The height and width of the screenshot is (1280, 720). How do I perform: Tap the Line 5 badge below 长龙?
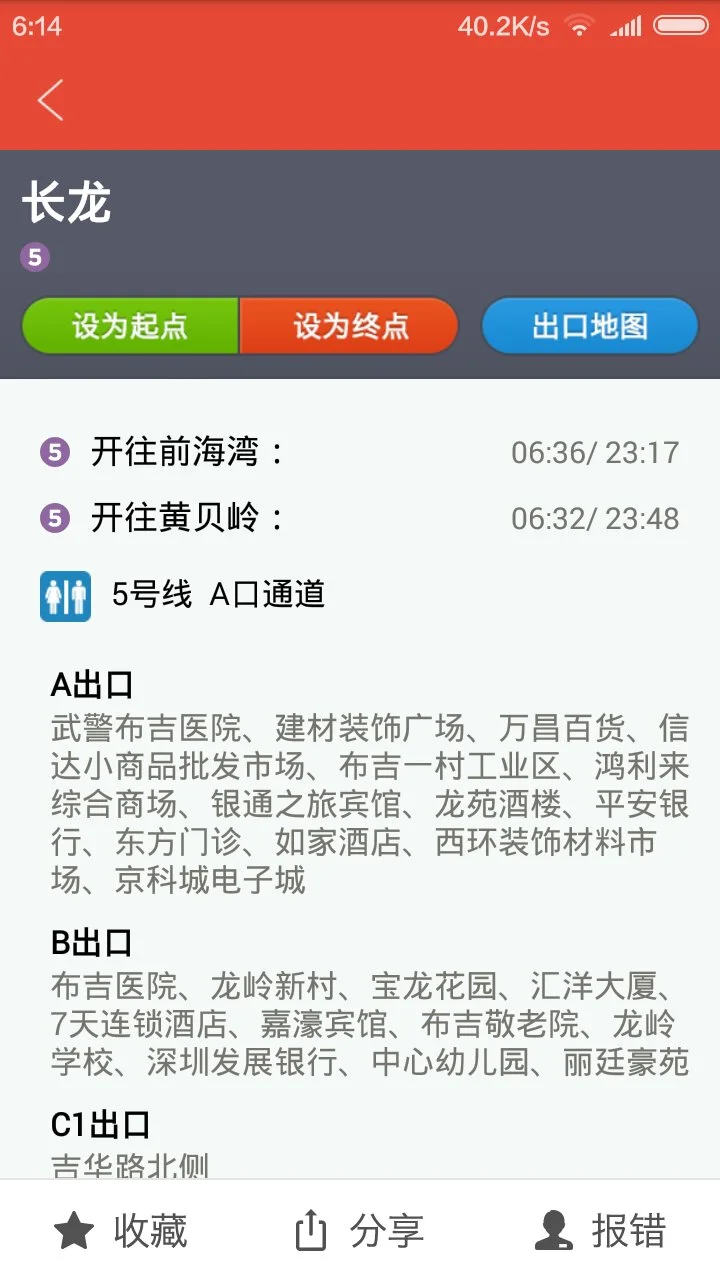(35, 257)
